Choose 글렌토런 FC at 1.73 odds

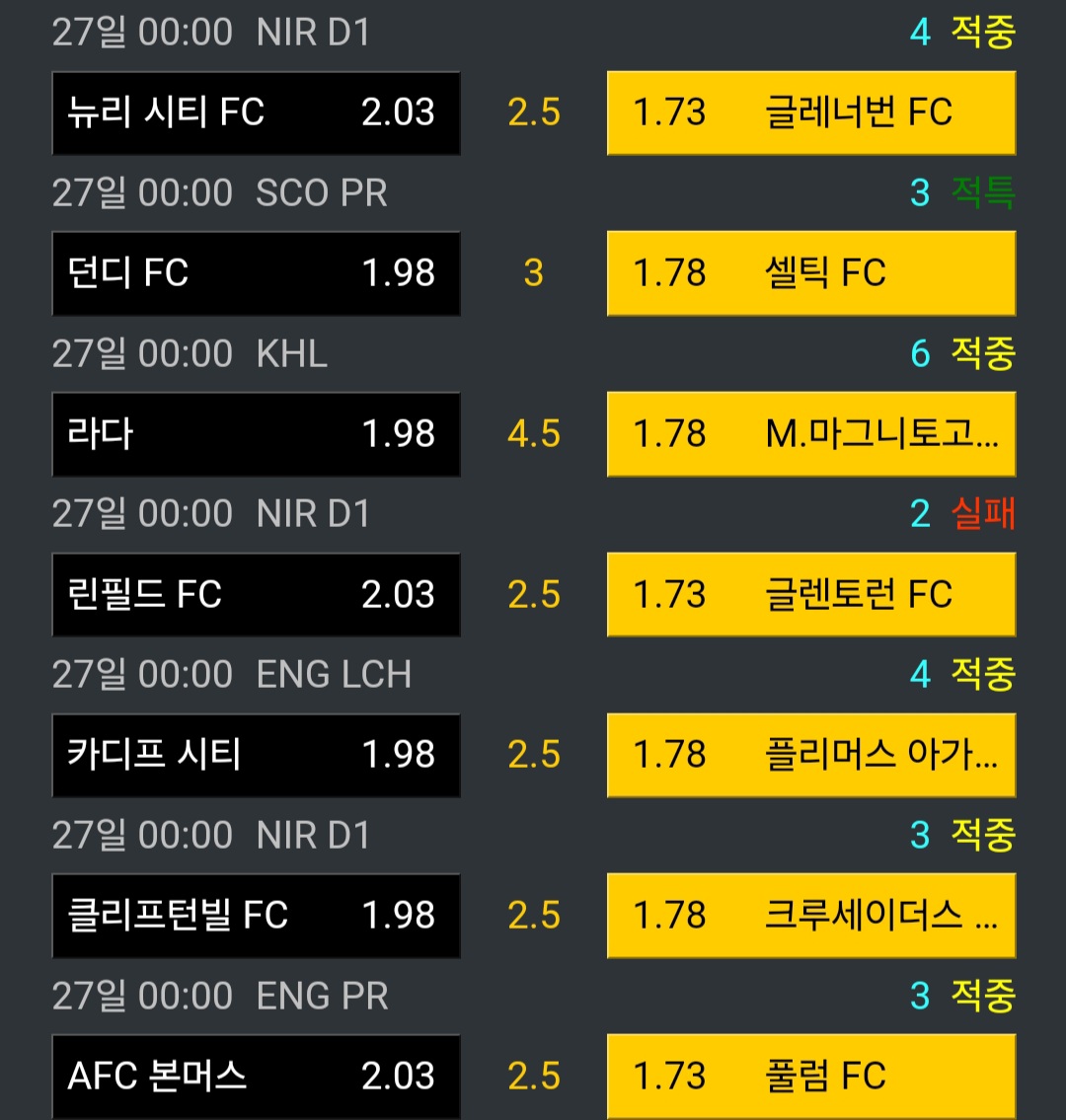point(811,595)
